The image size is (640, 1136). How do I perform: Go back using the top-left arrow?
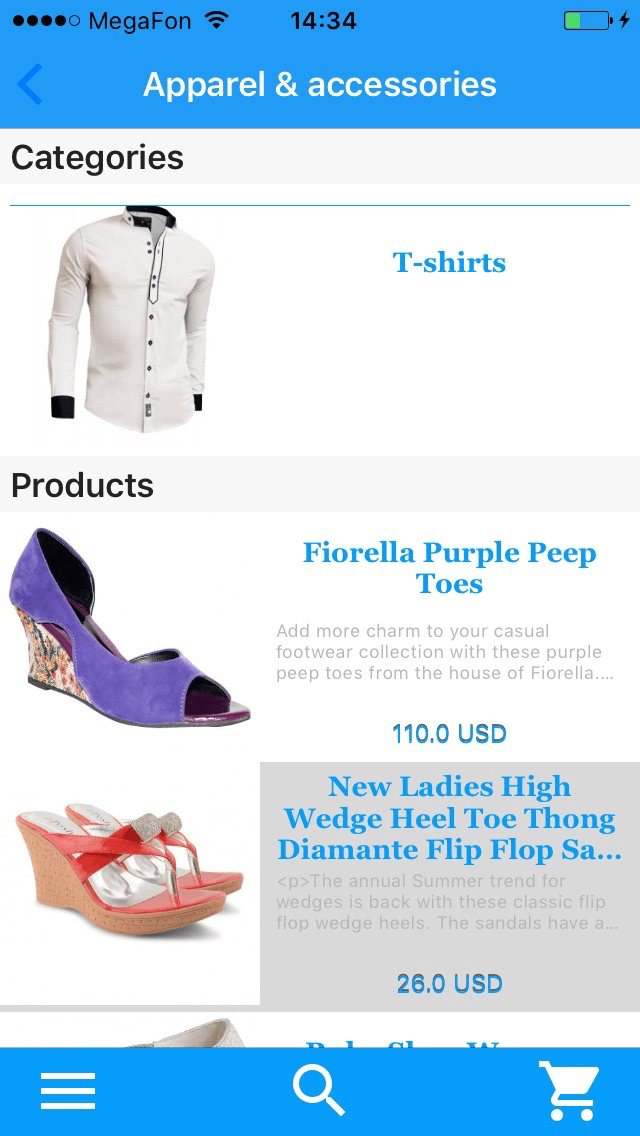coord(31,85)
